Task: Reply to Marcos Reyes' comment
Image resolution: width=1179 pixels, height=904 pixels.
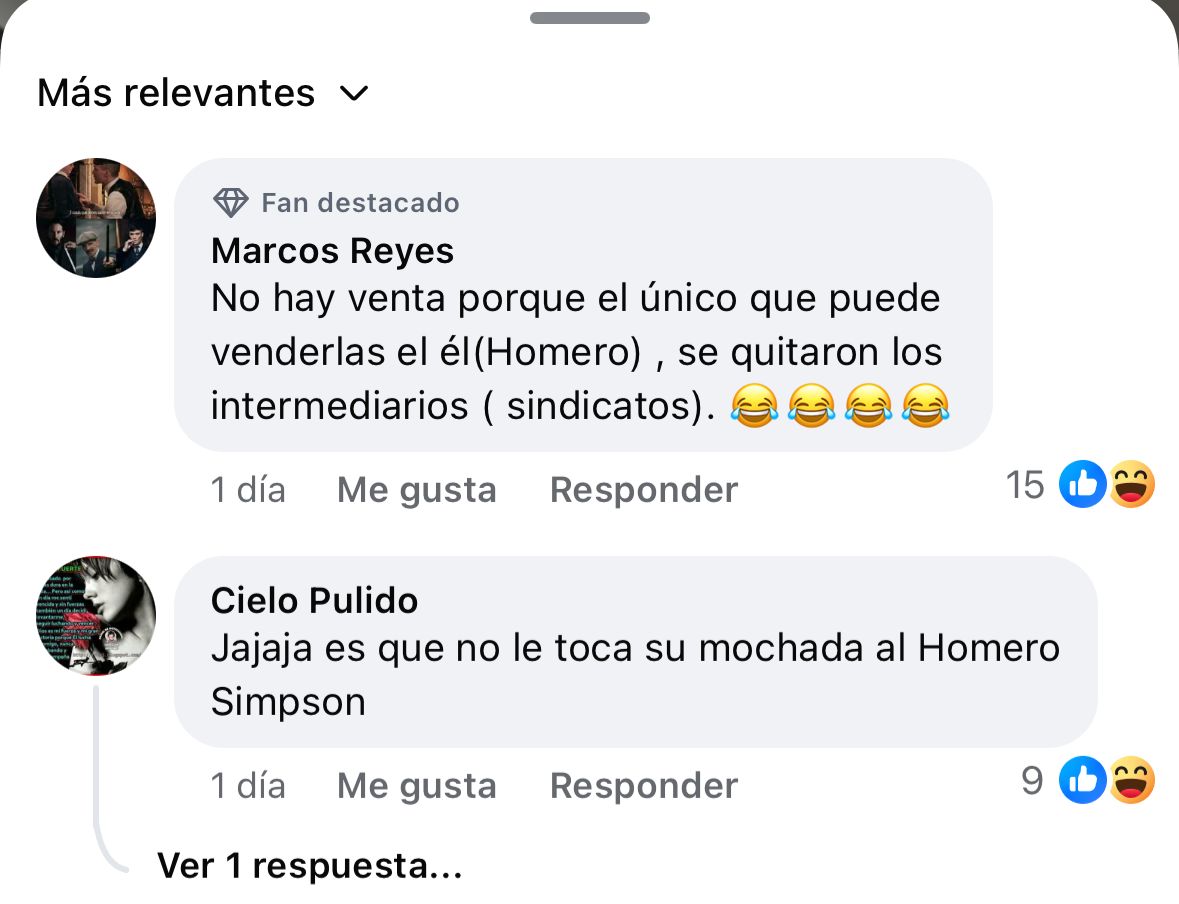Action: (643, 490)
